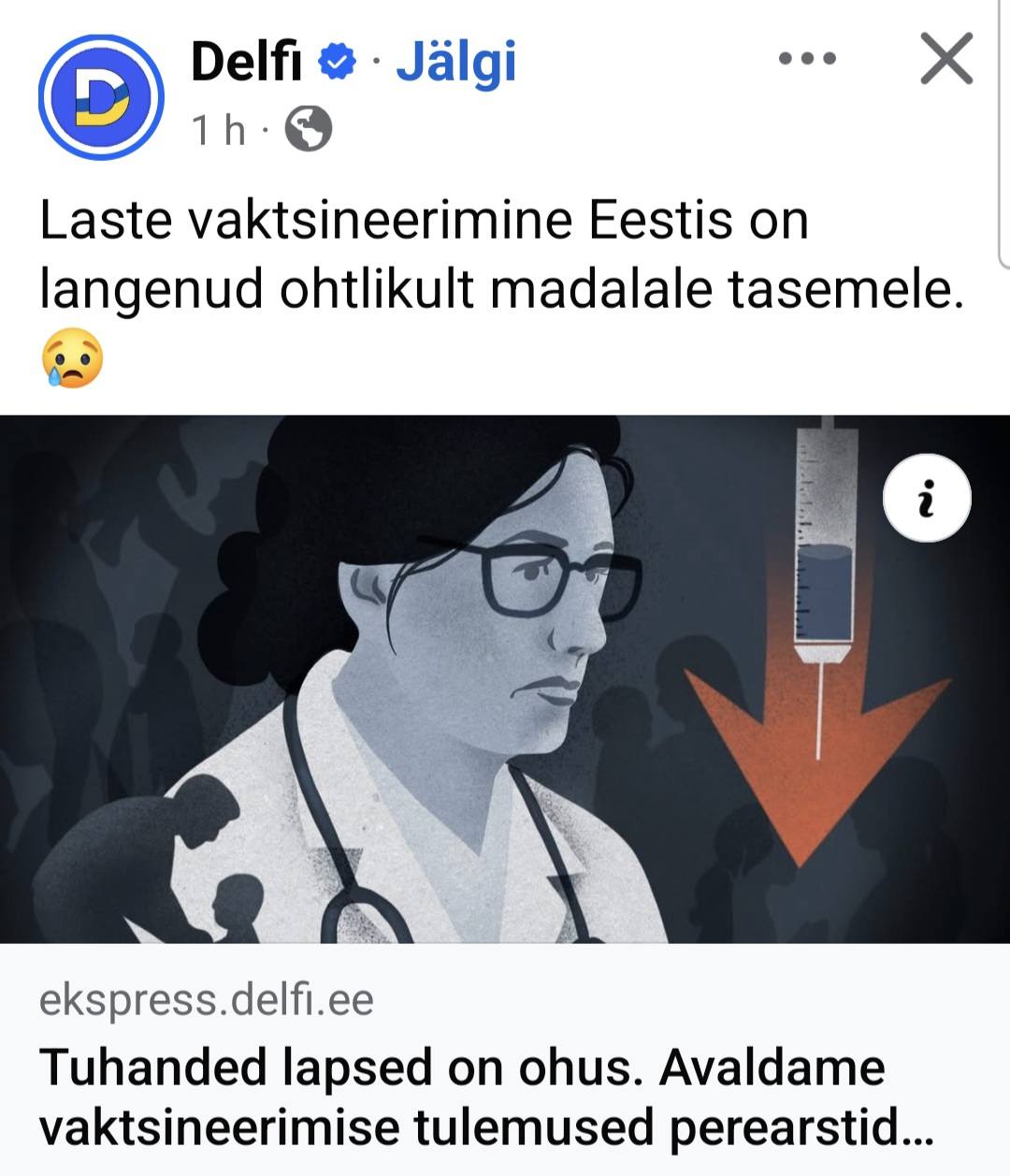This screenshot has height=1176, width=1010.
Task: Follow Delfi via Jälgi
Action: (455, 62)
